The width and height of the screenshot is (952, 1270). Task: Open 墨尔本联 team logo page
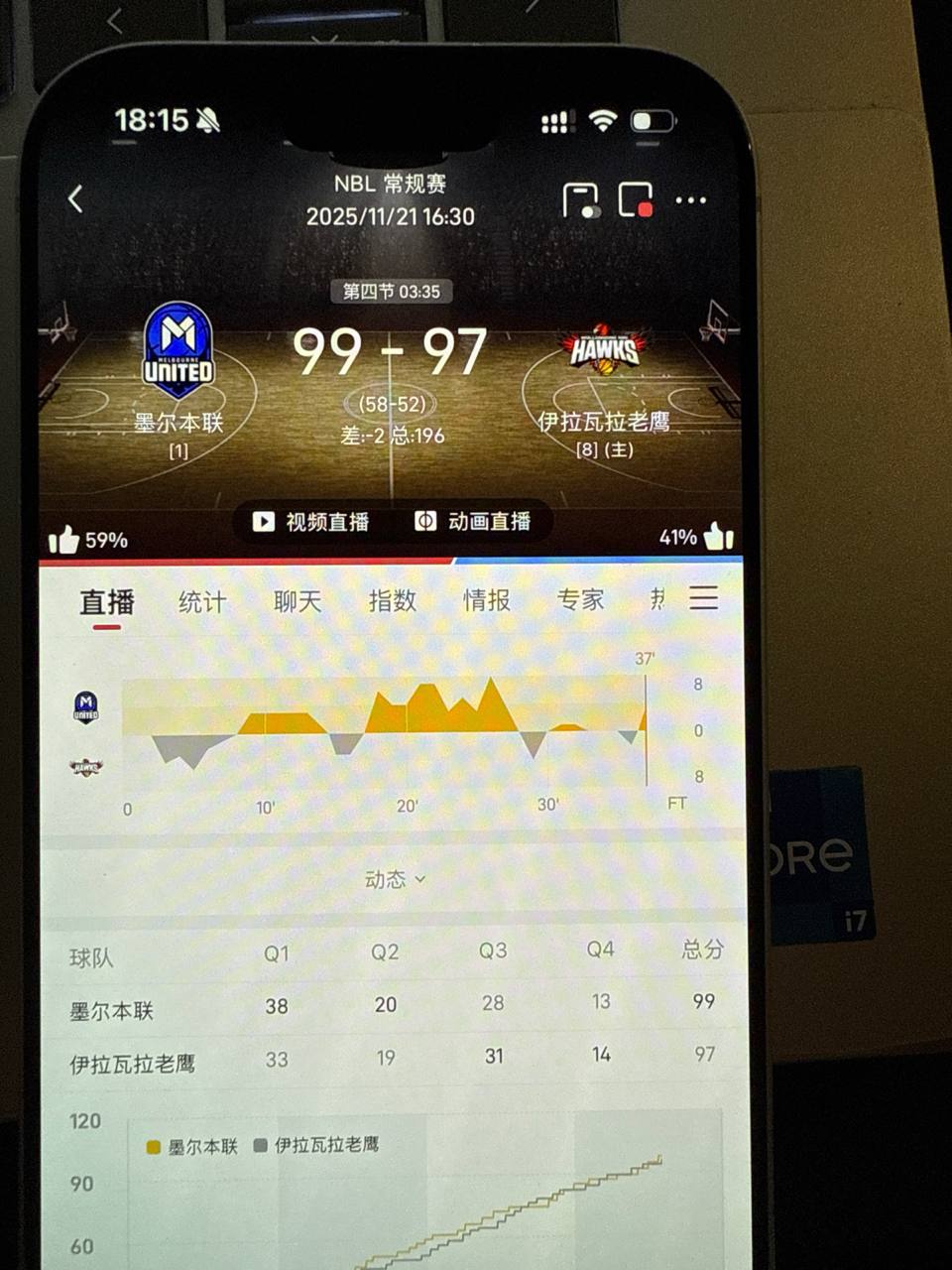click(178, 350)
